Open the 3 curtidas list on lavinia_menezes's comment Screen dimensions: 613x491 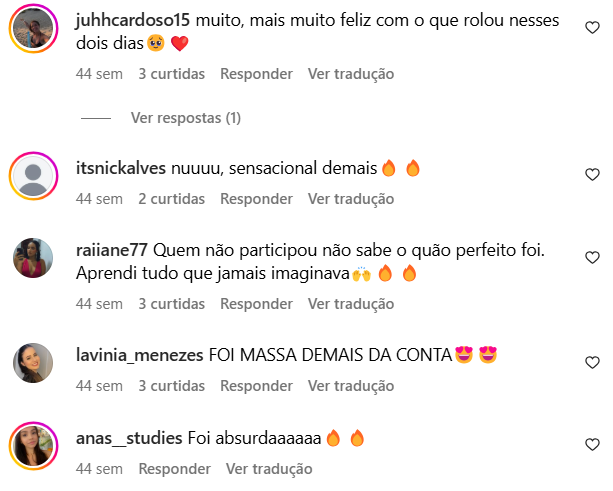171,385
